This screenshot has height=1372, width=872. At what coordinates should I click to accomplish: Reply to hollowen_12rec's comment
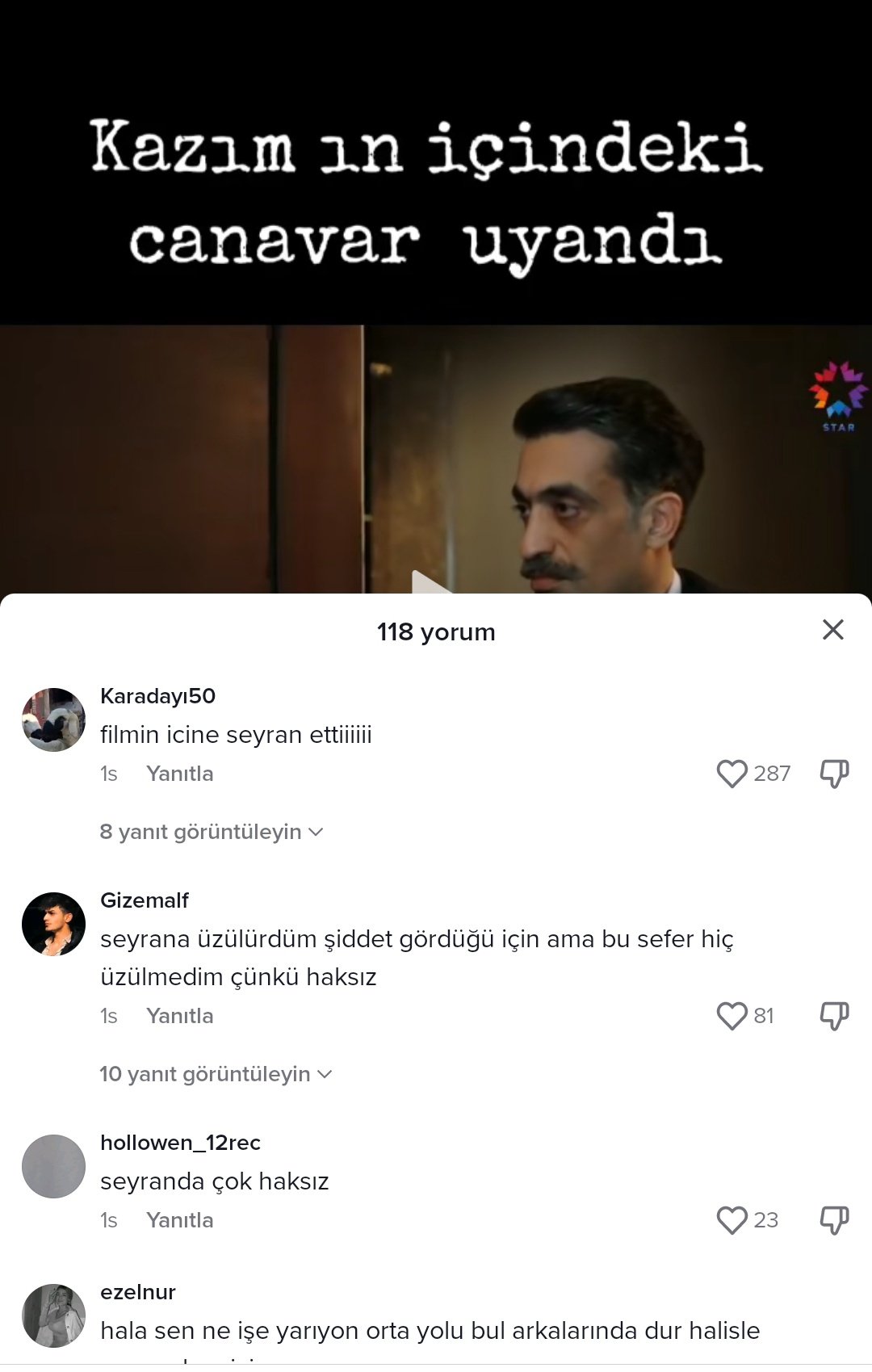[x=179, y=1220]
